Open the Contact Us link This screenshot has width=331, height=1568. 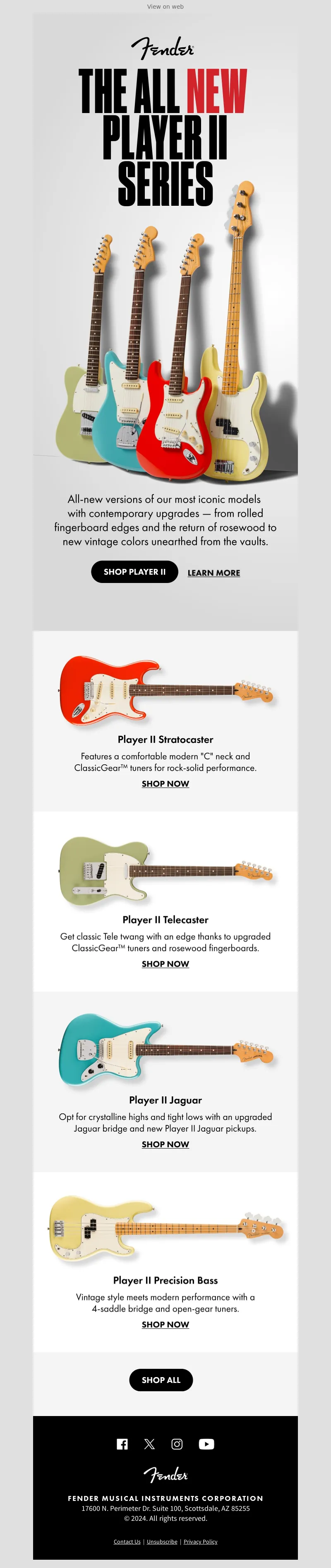pos(127,1541)
